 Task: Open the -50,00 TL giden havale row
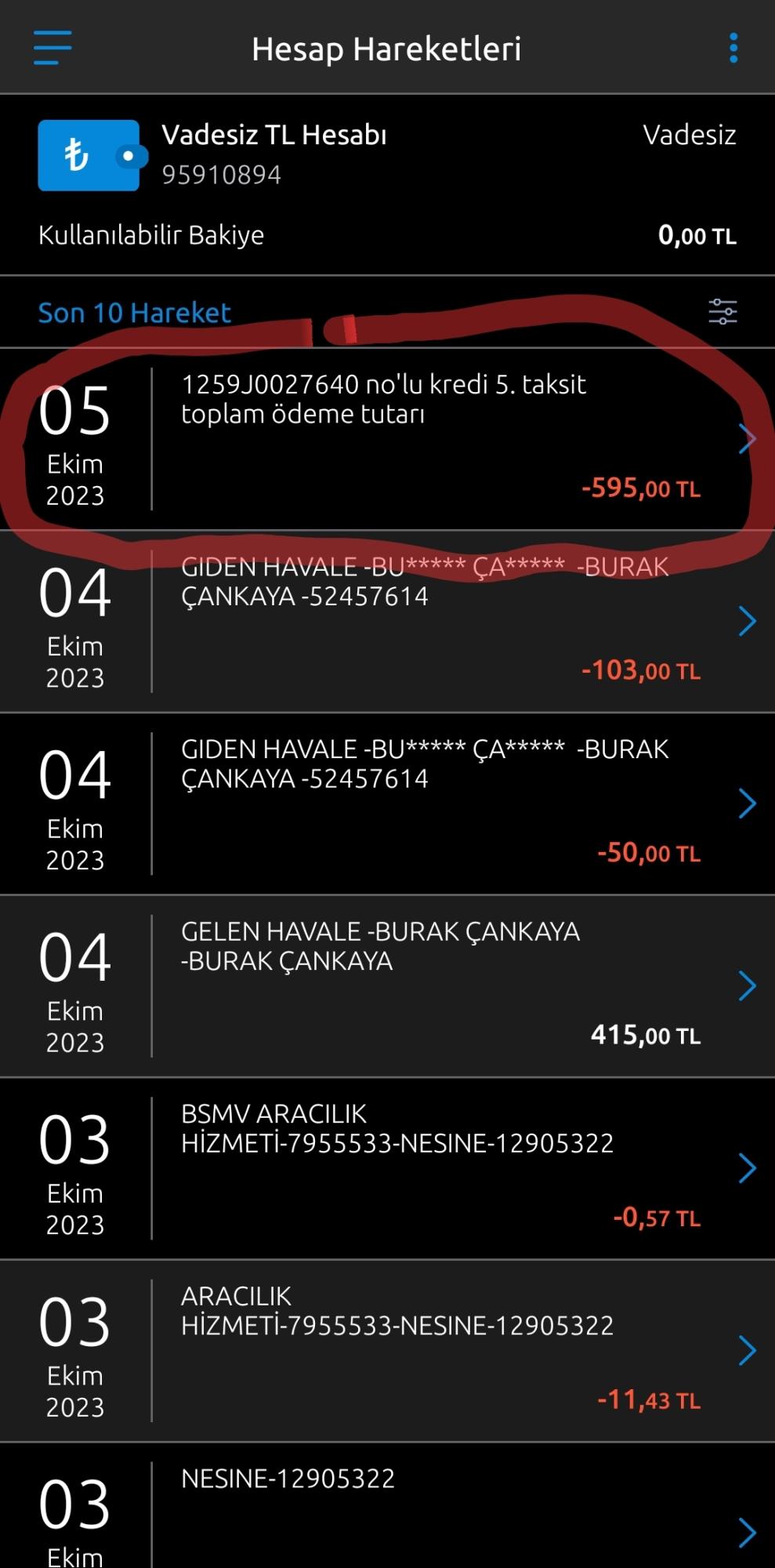point(439,804)
